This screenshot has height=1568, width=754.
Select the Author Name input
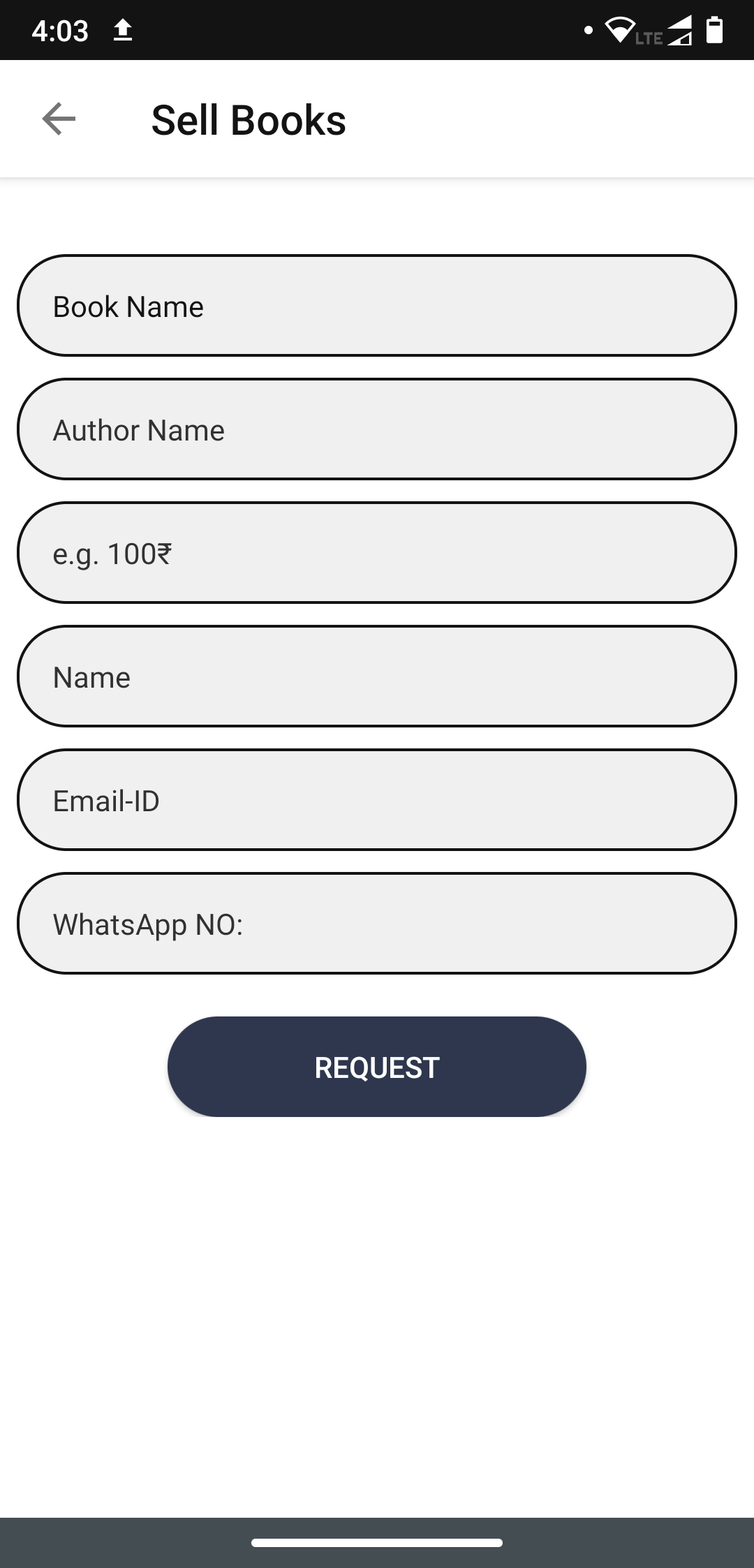pos(377,429)
